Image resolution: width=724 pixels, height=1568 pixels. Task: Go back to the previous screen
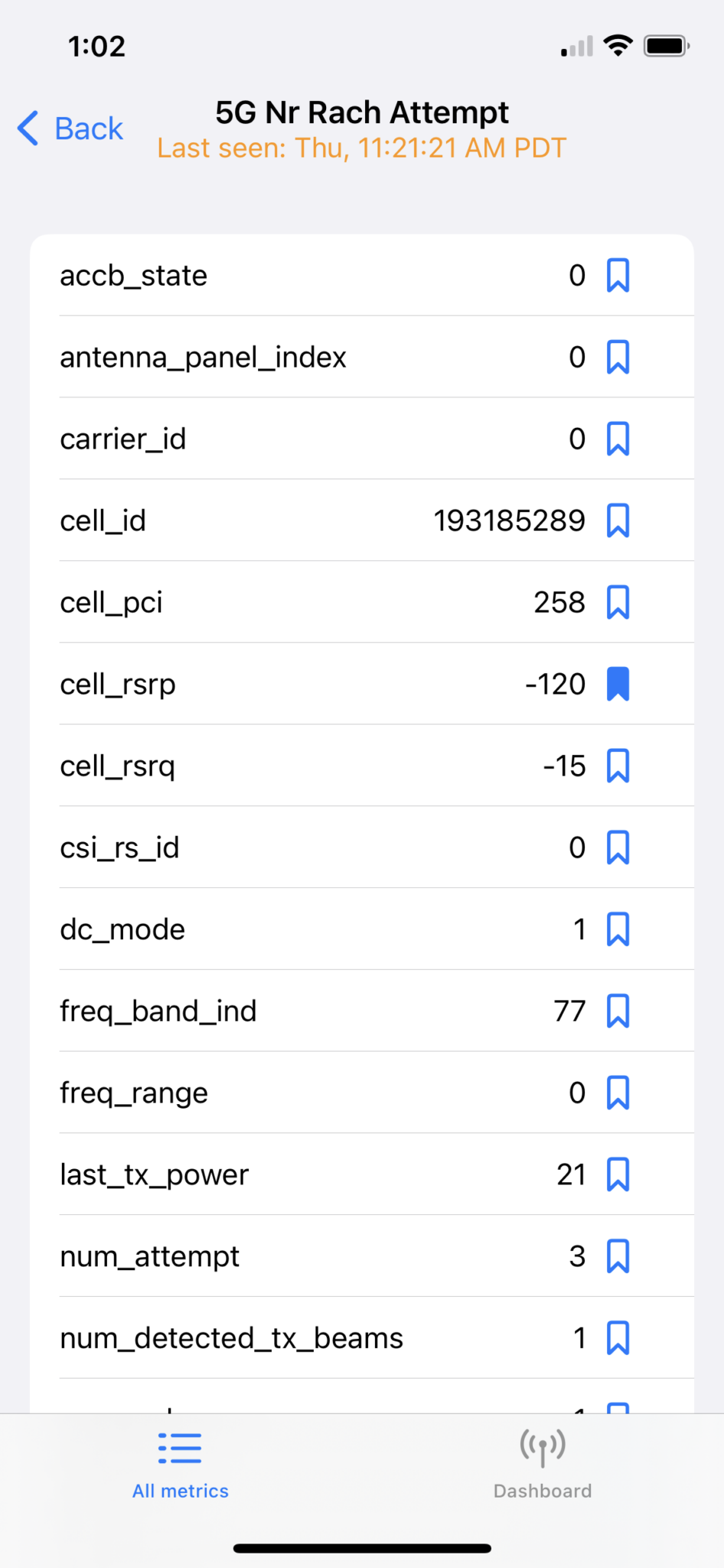click(x=70, y=129)
